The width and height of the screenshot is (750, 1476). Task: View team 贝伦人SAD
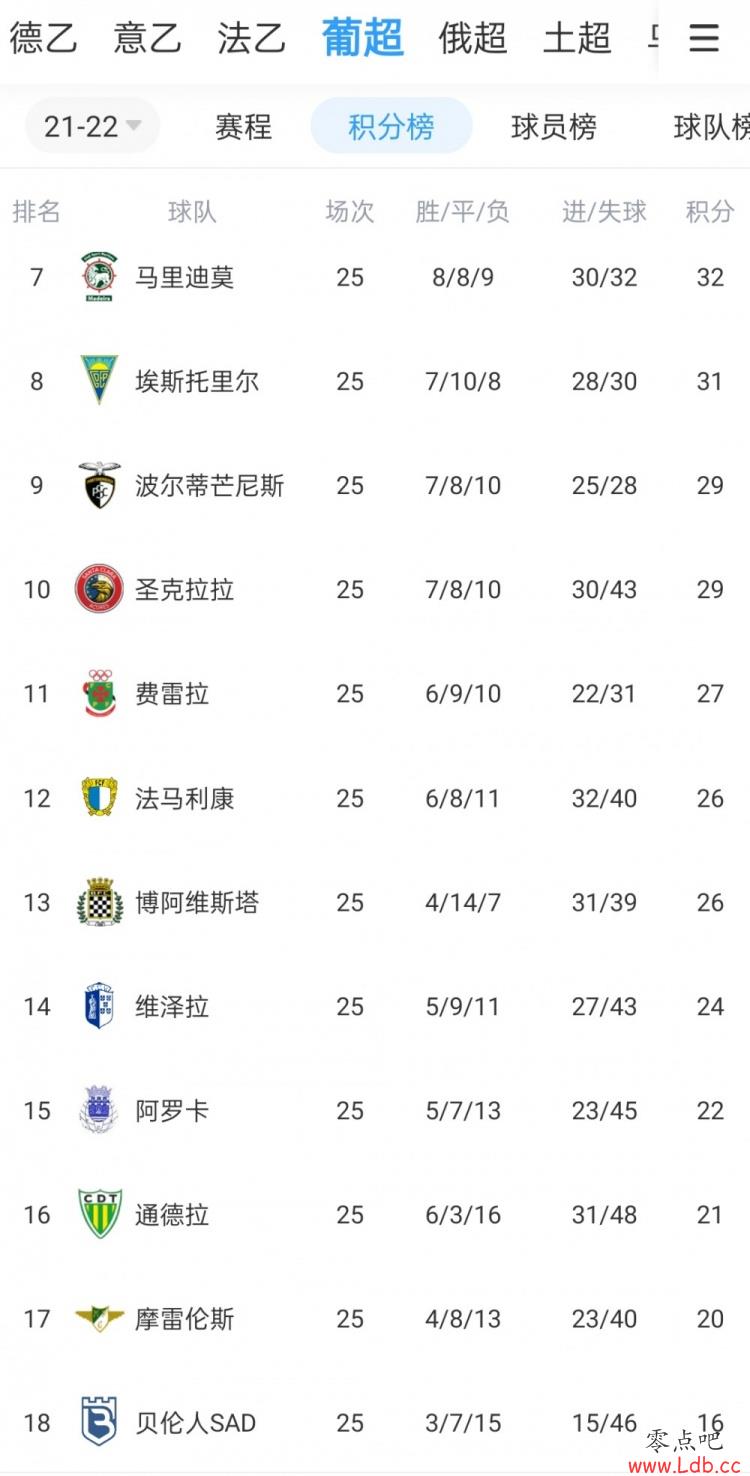[375, 1422]
